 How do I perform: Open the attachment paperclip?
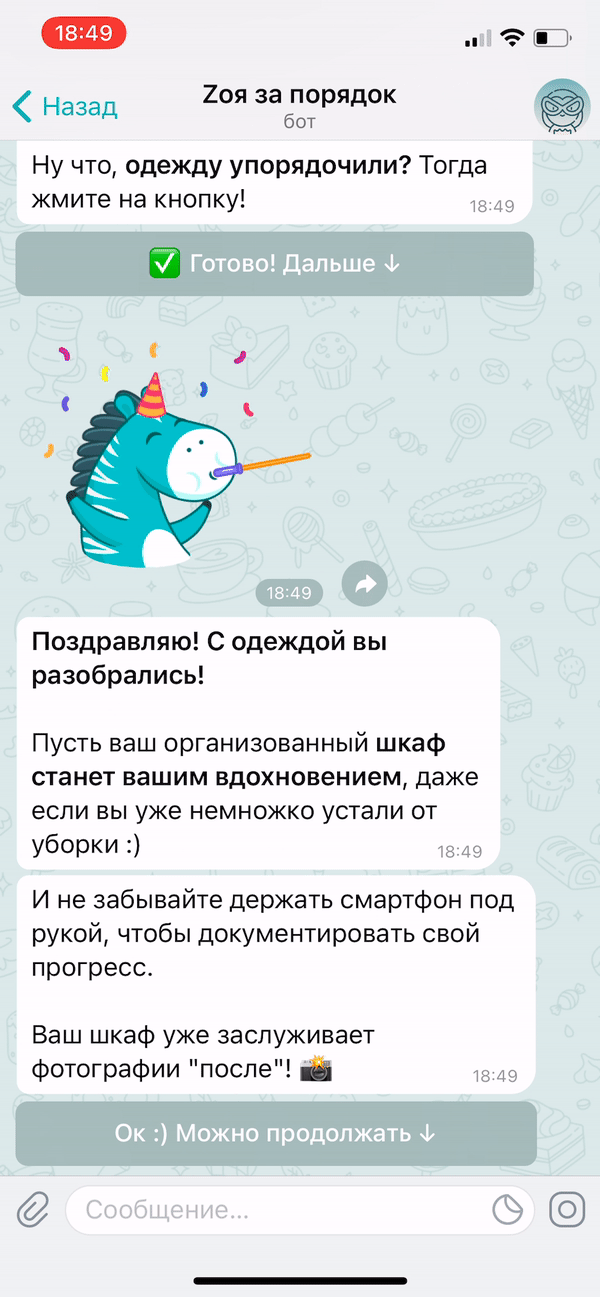pyautogui.click(x=33, y=1211)
